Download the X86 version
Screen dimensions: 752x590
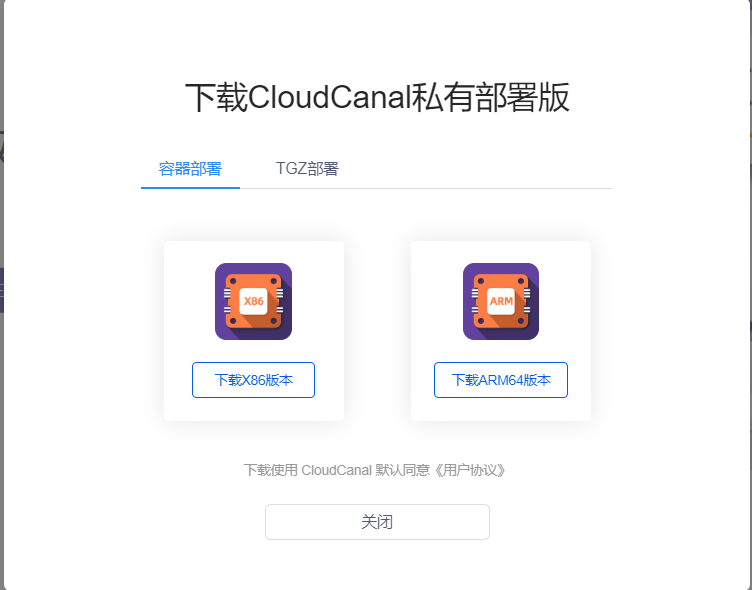click(253, 380)
